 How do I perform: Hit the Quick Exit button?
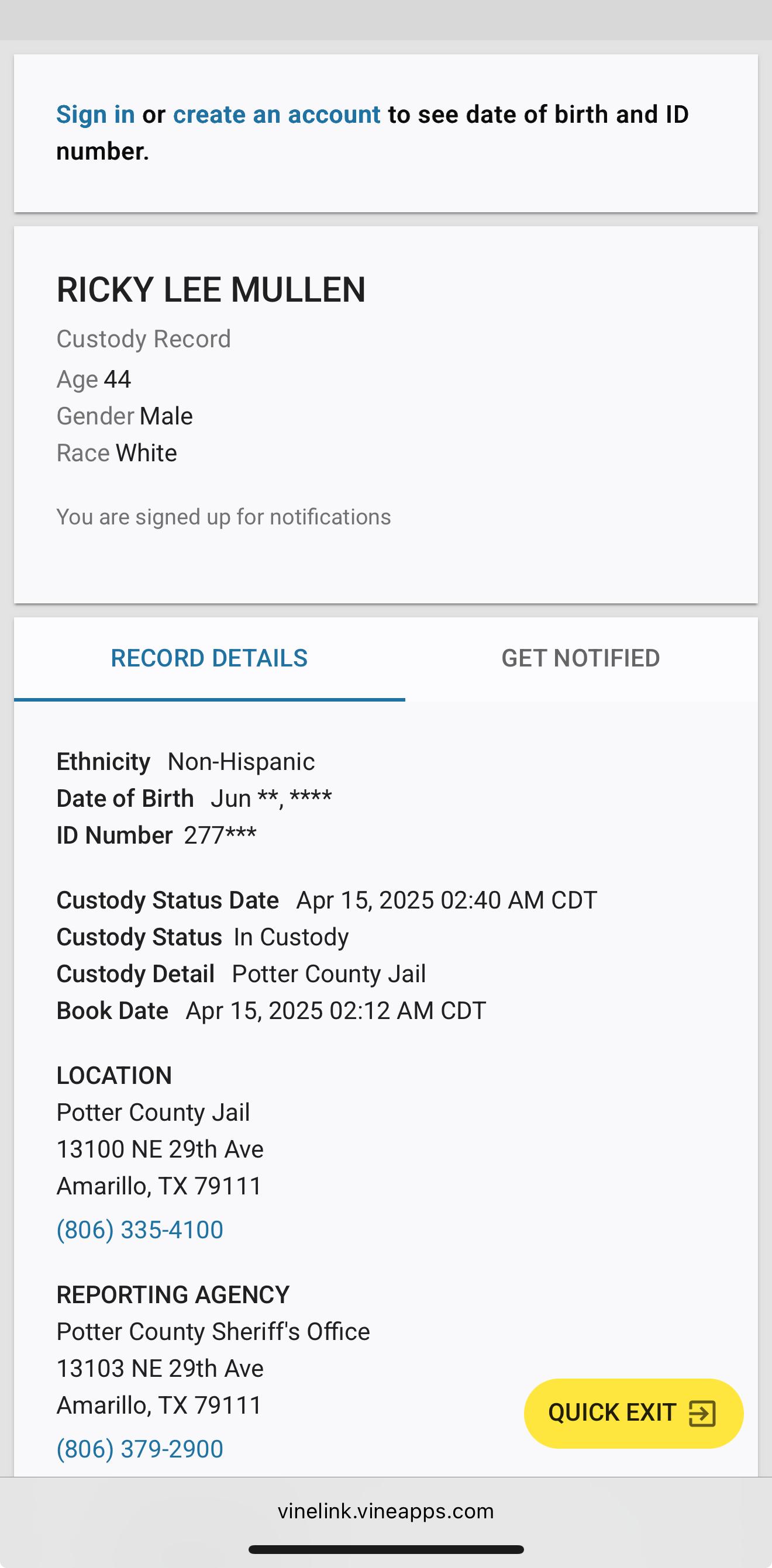coord(633,1413)
